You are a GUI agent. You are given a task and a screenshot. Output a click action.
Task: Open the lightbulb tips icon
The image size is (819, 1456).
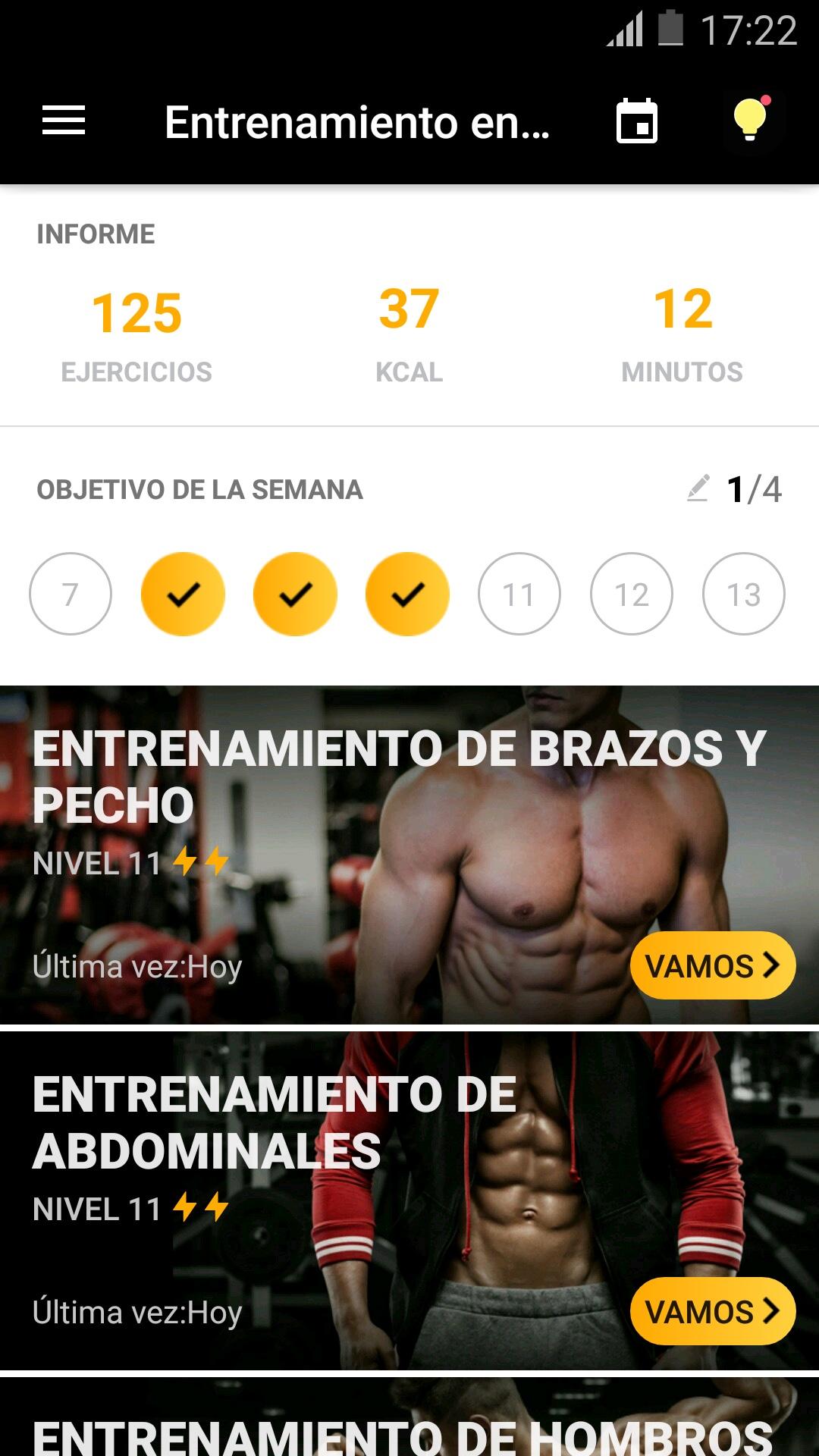[749, 120]
